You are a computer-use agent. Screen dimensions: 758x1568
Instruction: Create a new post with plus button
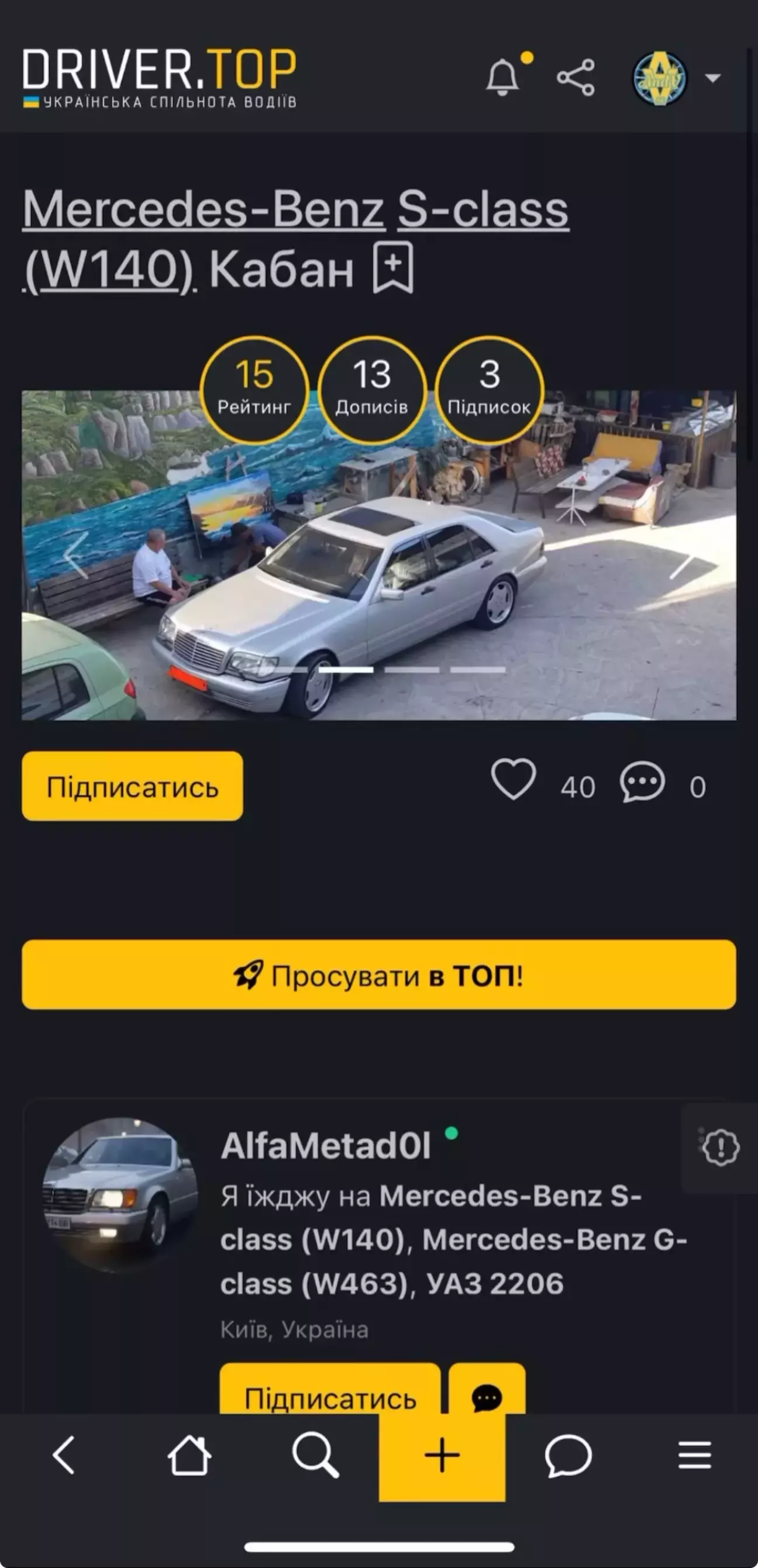coord(442,1455)
